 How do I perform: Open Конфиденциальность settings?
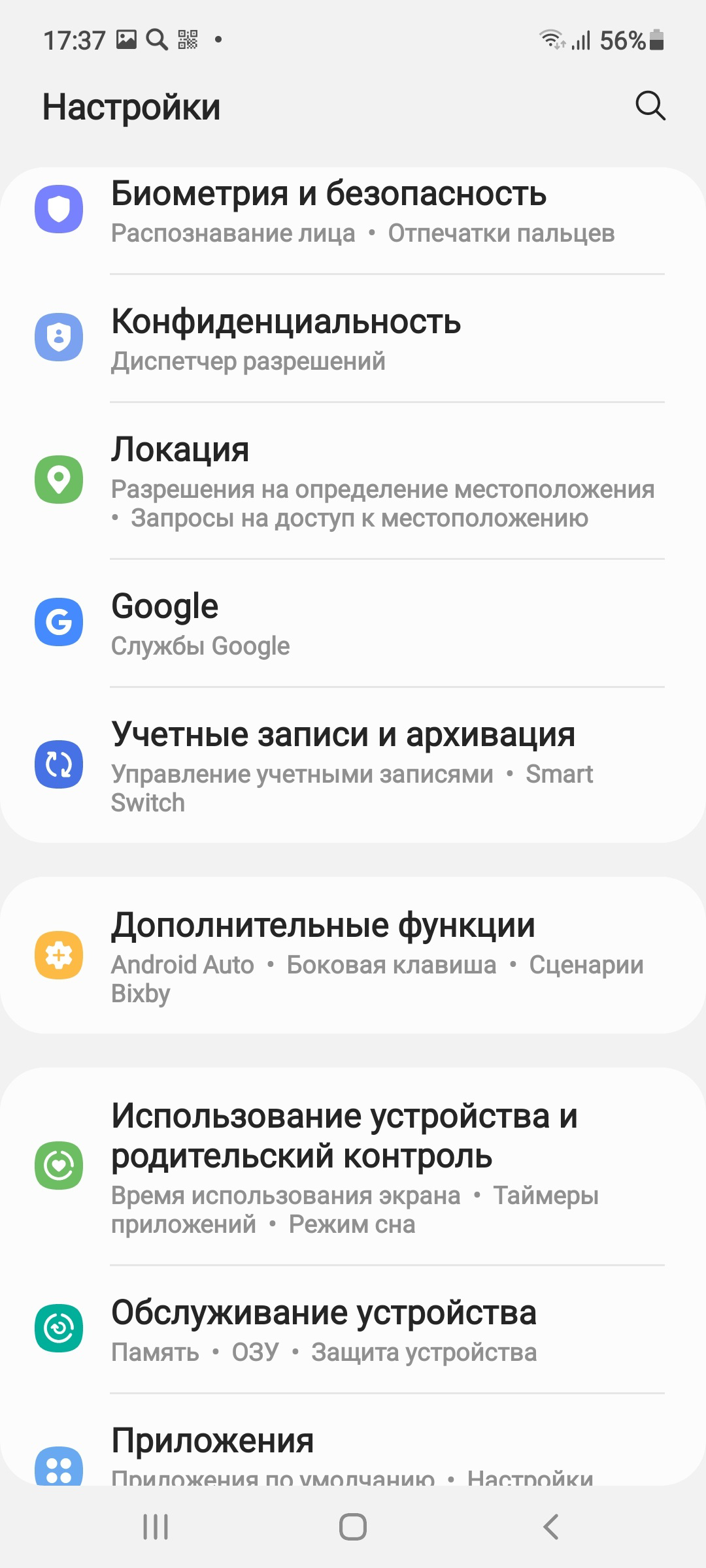click(x=353, y=338)
